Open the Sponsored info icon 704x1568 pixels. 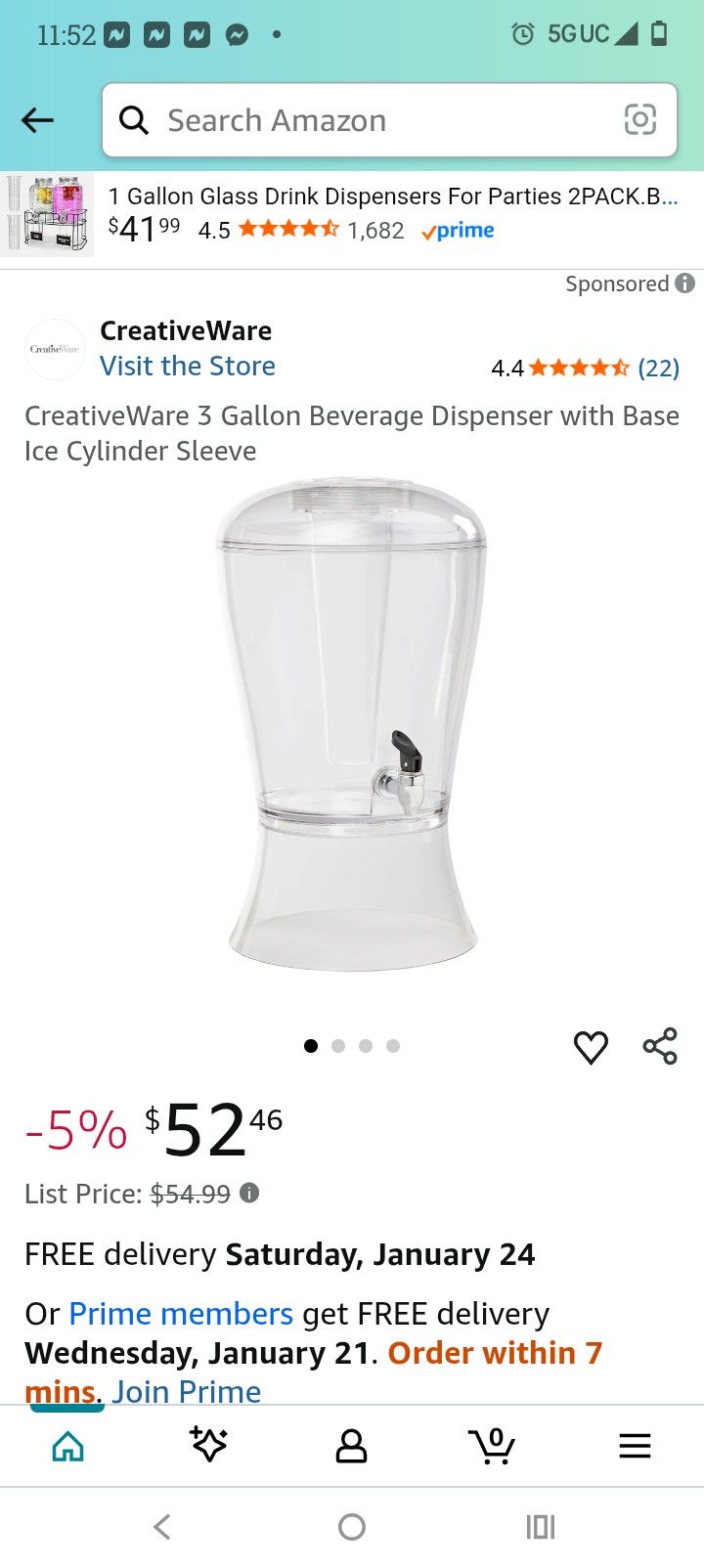pos(684,283)
